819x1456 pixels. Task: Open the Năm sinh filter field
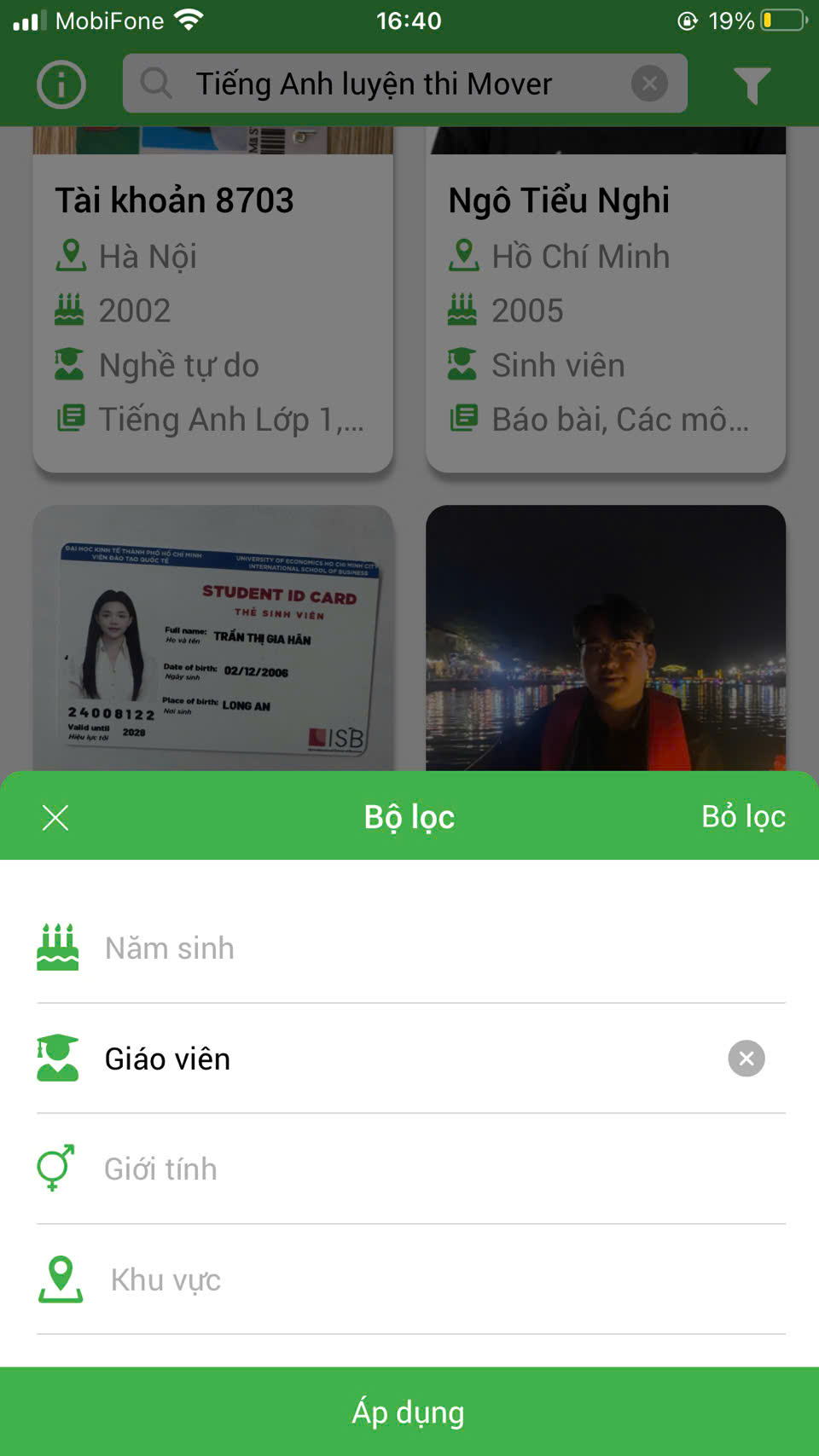[x=409, y=948]
